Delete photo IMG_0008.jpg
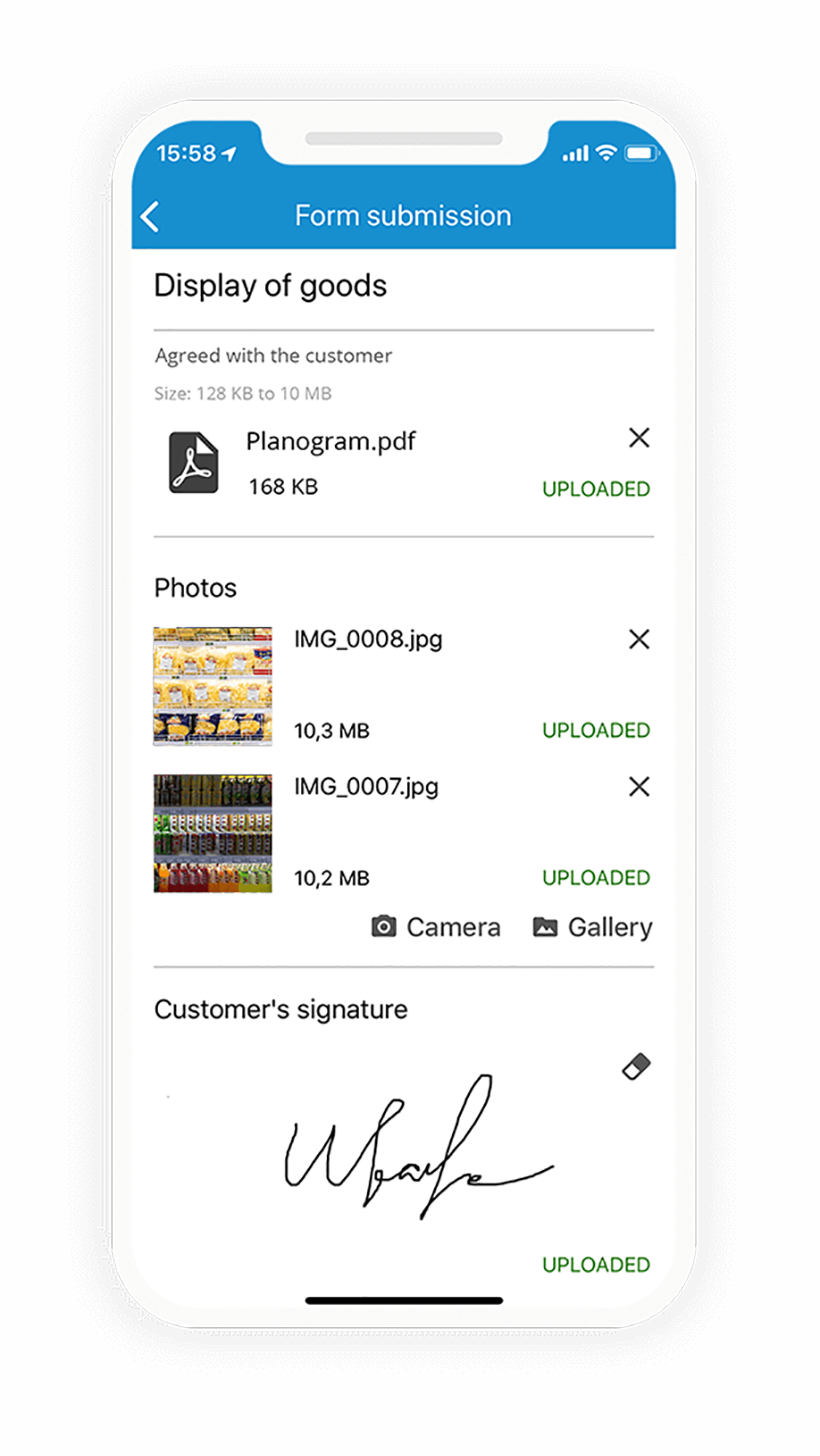 [x=639, y=639]
